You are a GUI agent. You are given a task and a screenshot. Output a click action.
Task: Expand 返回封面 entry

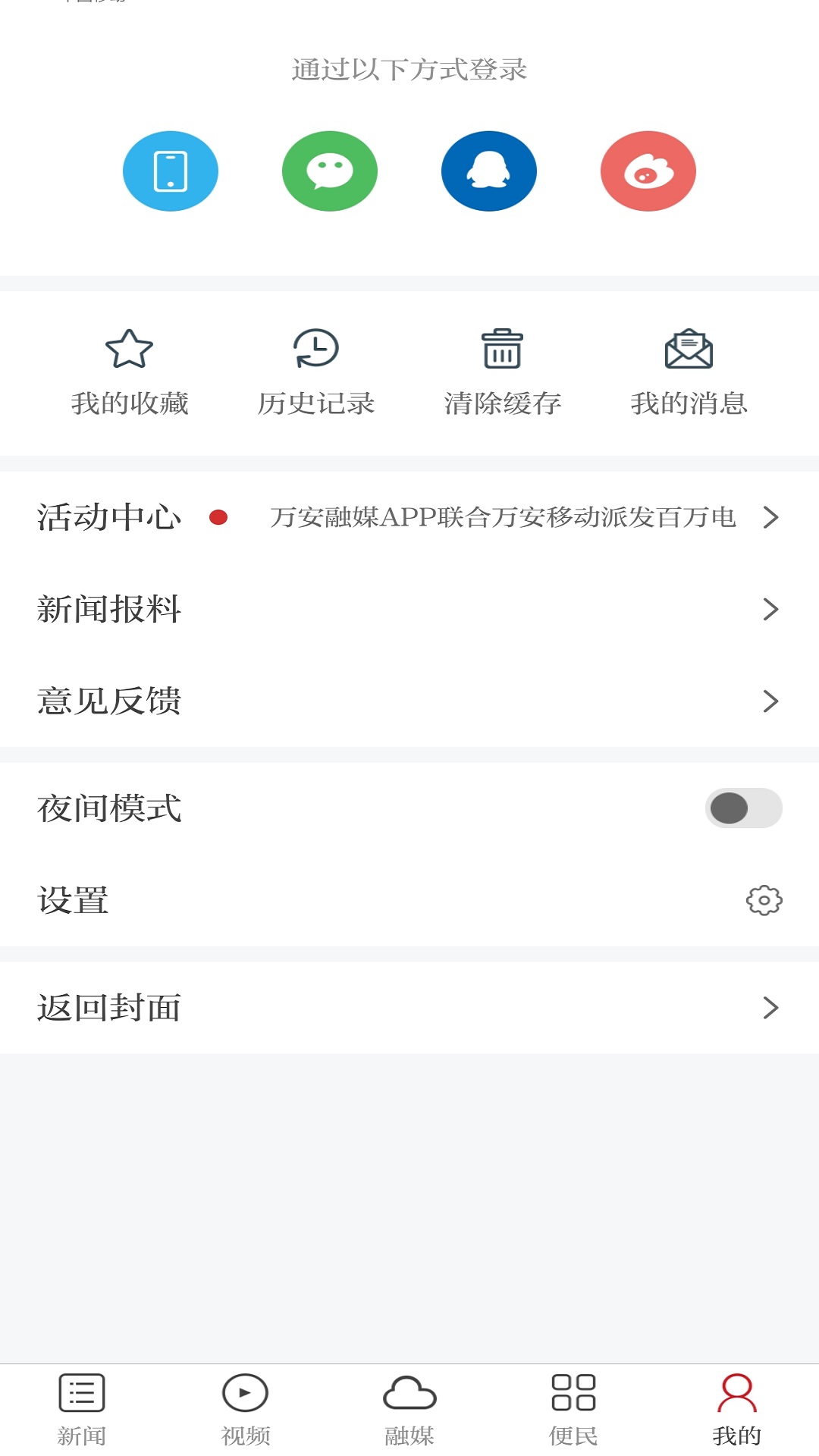tap(409, 1008)
